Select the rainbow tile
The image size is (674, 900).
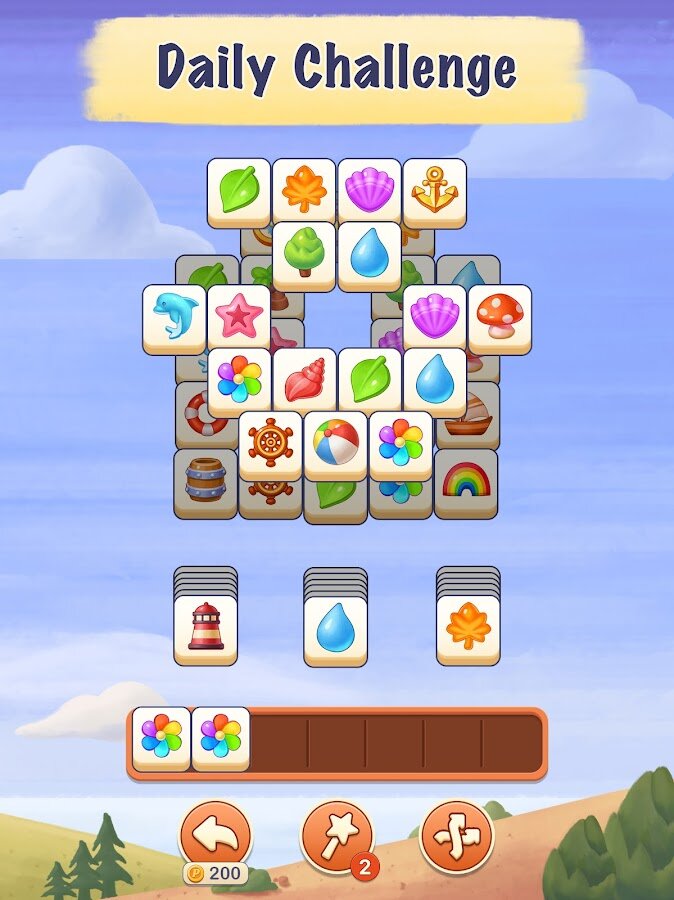click(466, 480)
